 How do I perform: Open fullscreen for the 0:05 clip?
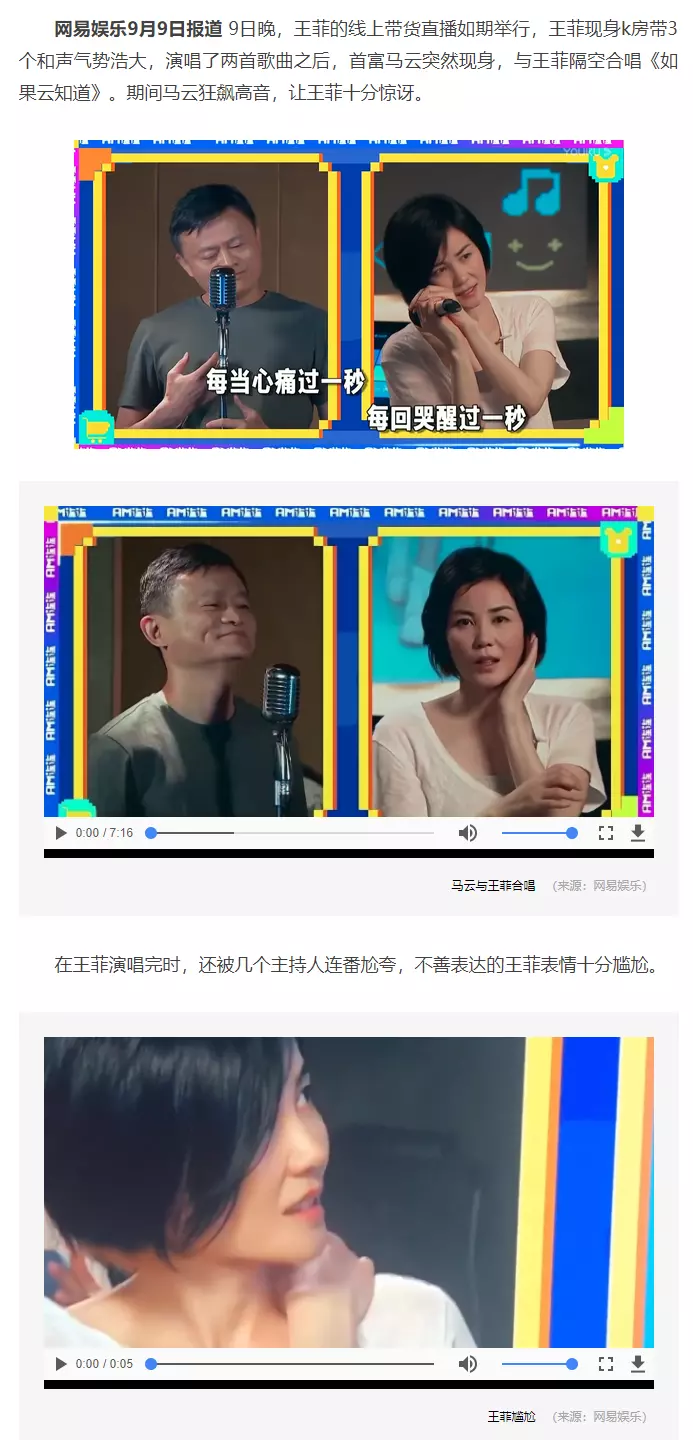point(606,1364)
